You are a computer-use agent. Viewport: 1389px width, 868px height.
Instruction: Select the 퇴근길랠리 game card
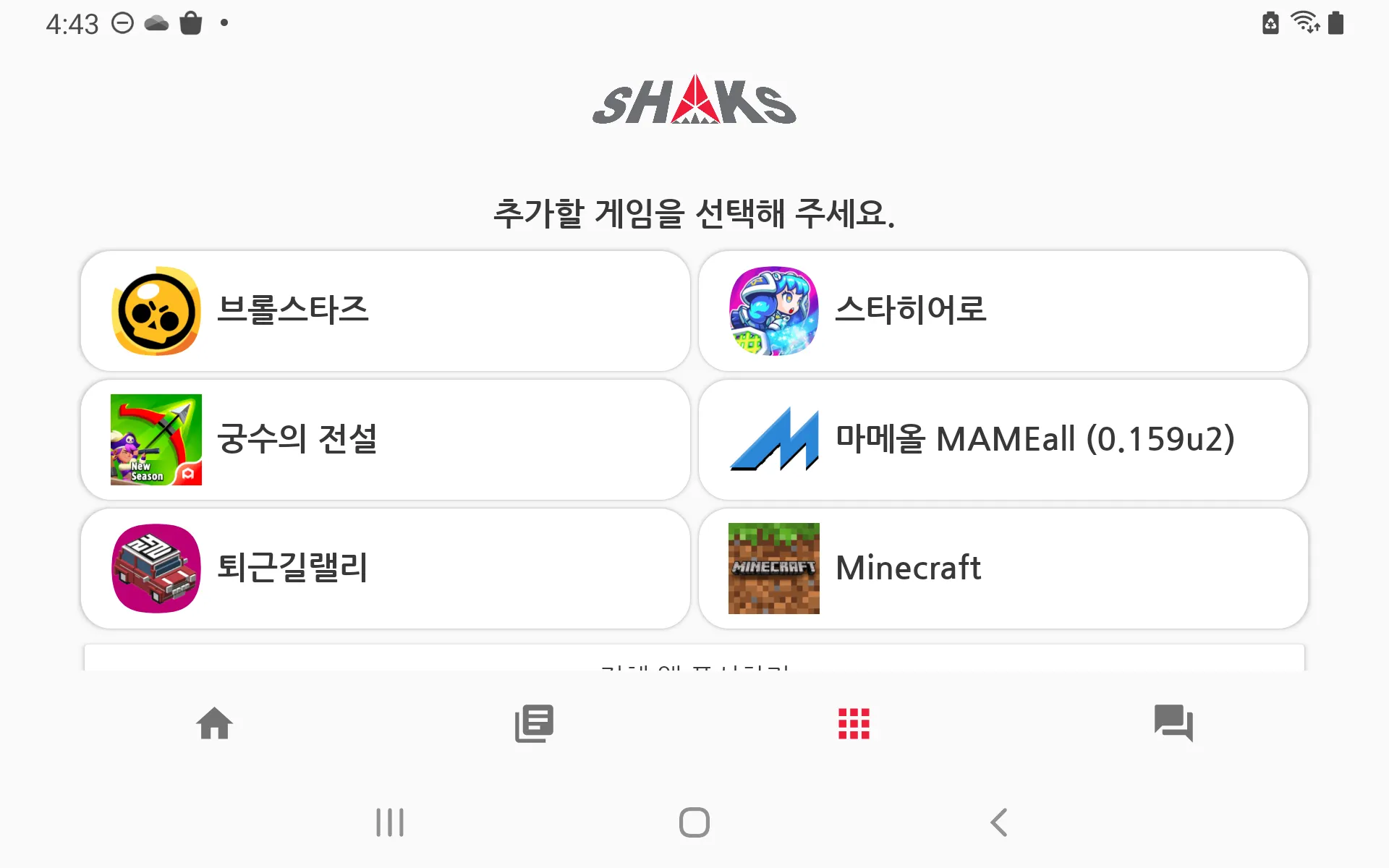point(385,569)
